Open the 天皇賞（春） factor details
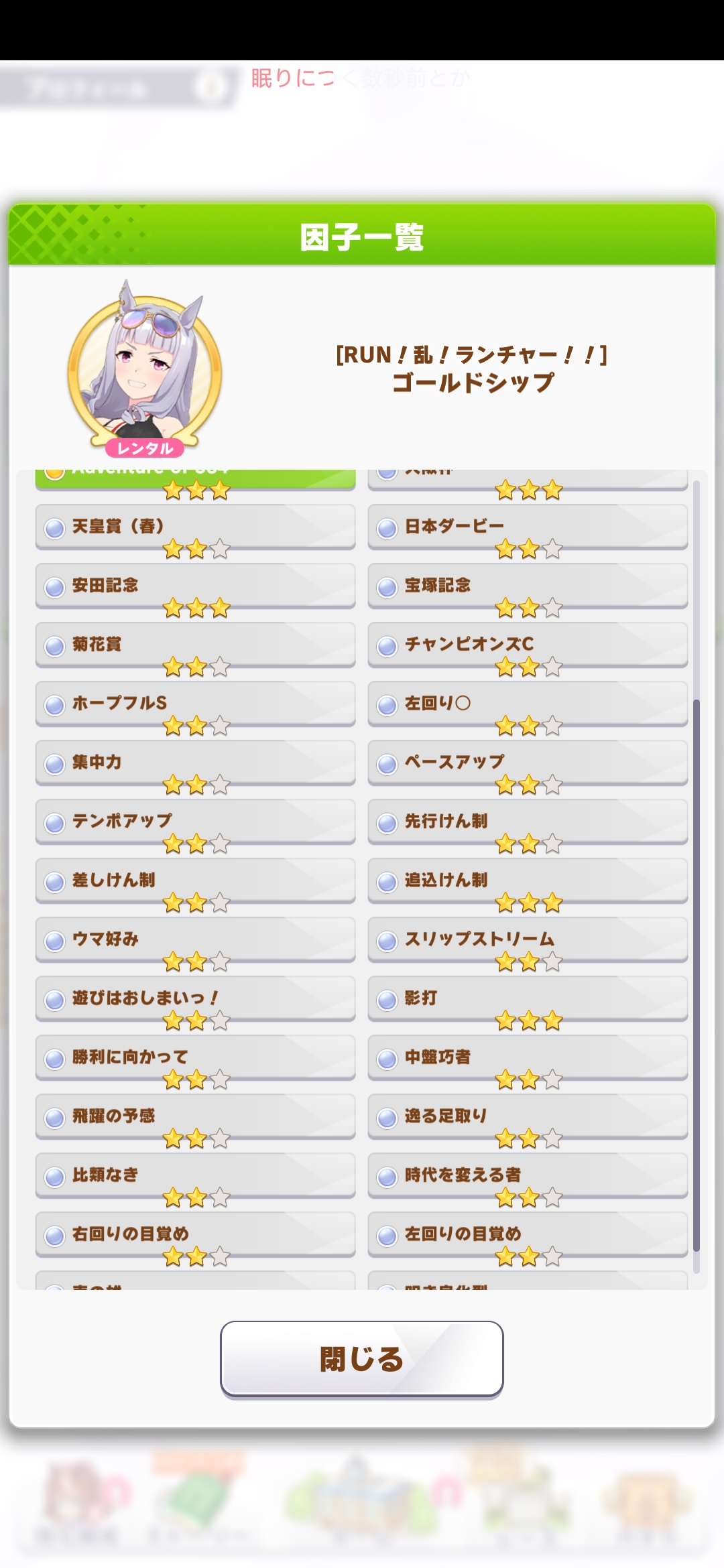Screen dimensions: 724x1568 (x=195, y=527)
